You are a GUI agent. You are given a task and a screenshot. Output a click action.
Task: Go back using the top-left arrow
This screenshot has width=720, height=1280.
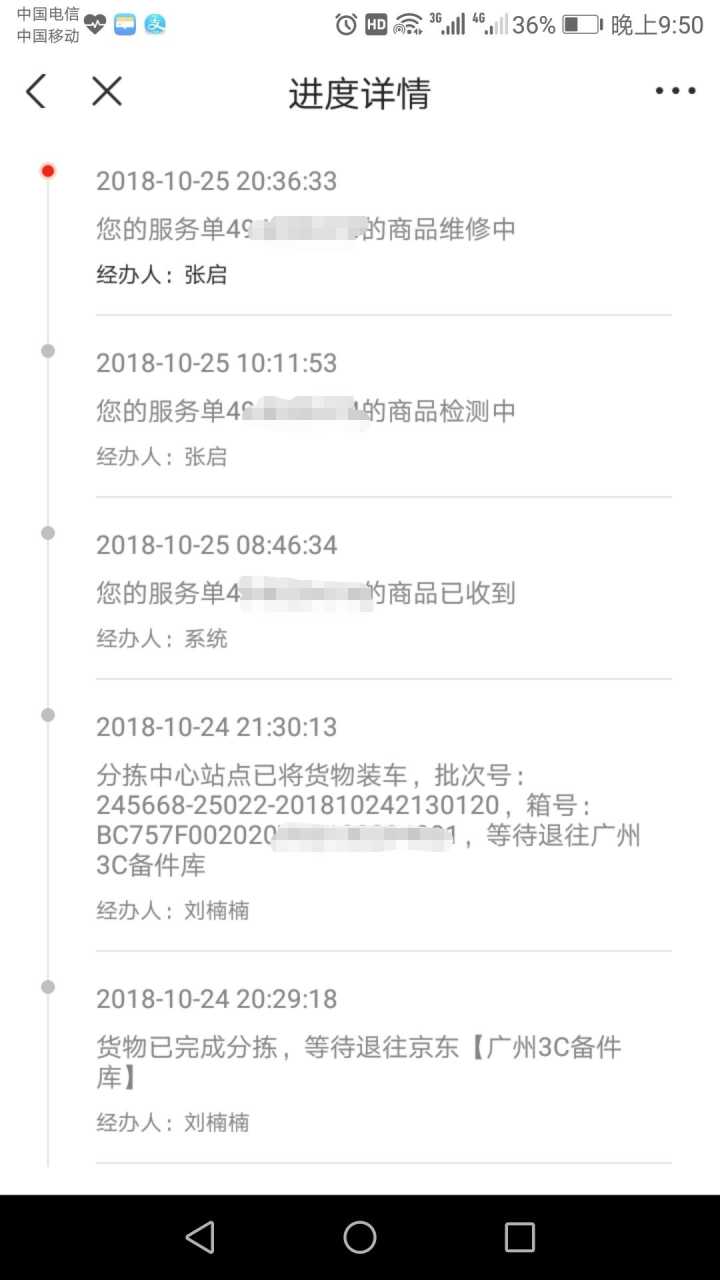(x=36, y=92)
